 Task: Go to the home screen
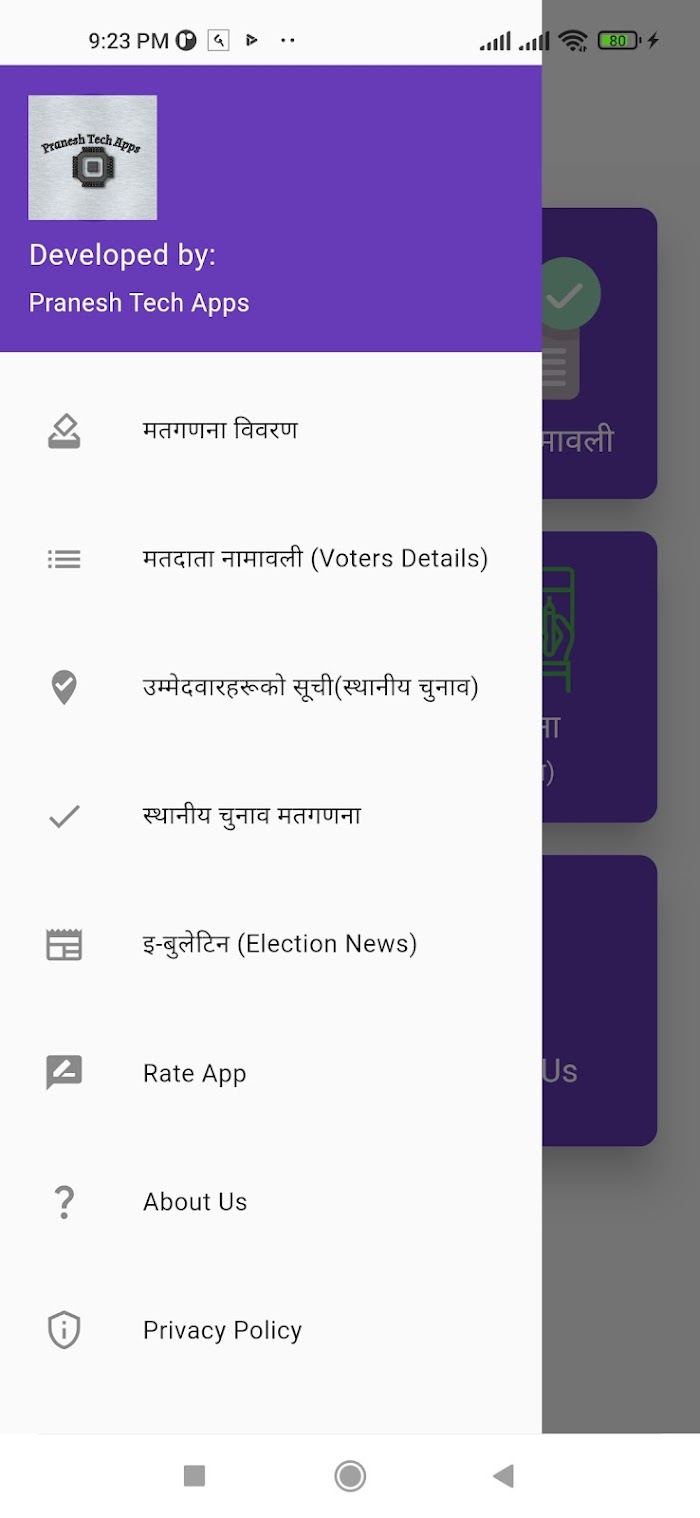[x=350, y=1475]
